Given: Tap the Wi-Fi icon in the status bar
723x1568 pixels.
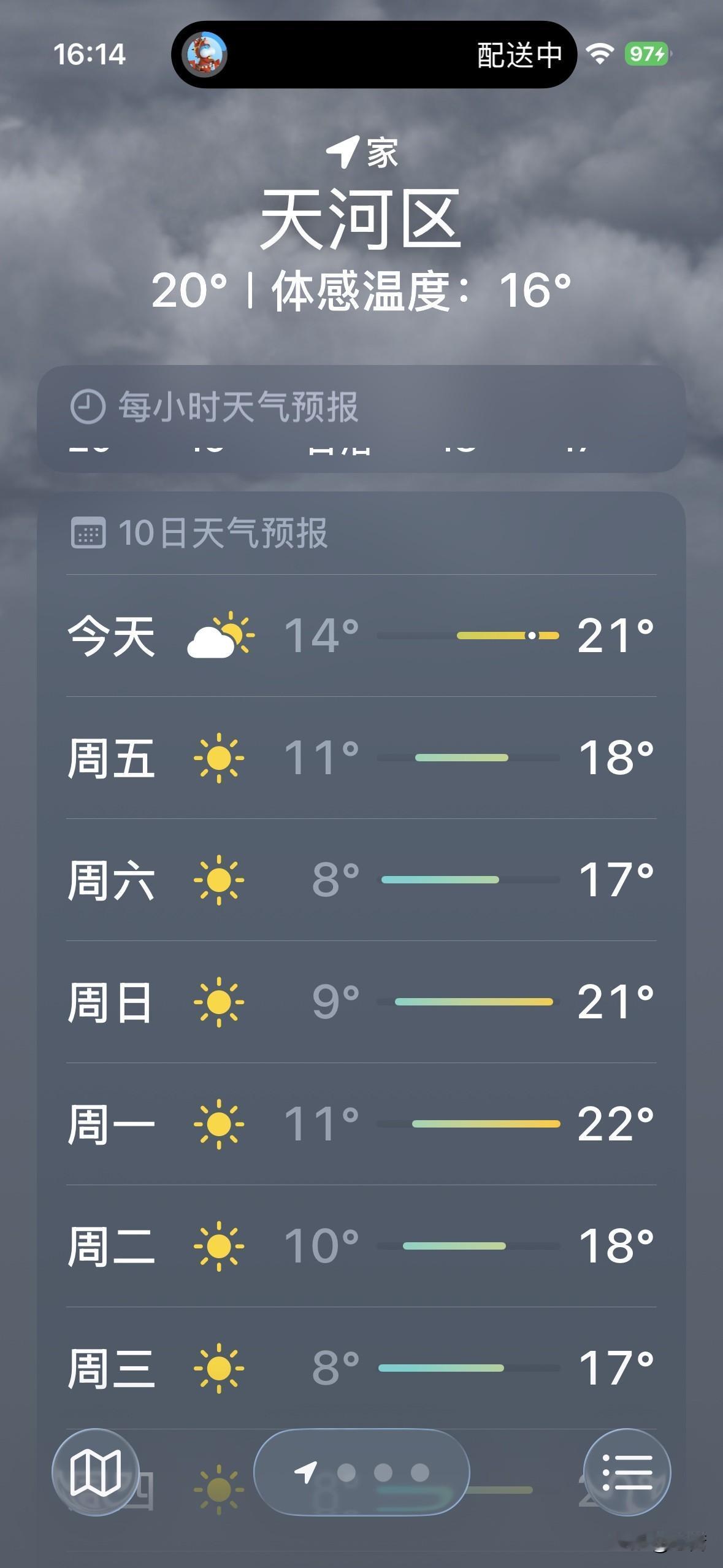Looking at the screenshot, I should pyautogui.click(x=600, y=54).
